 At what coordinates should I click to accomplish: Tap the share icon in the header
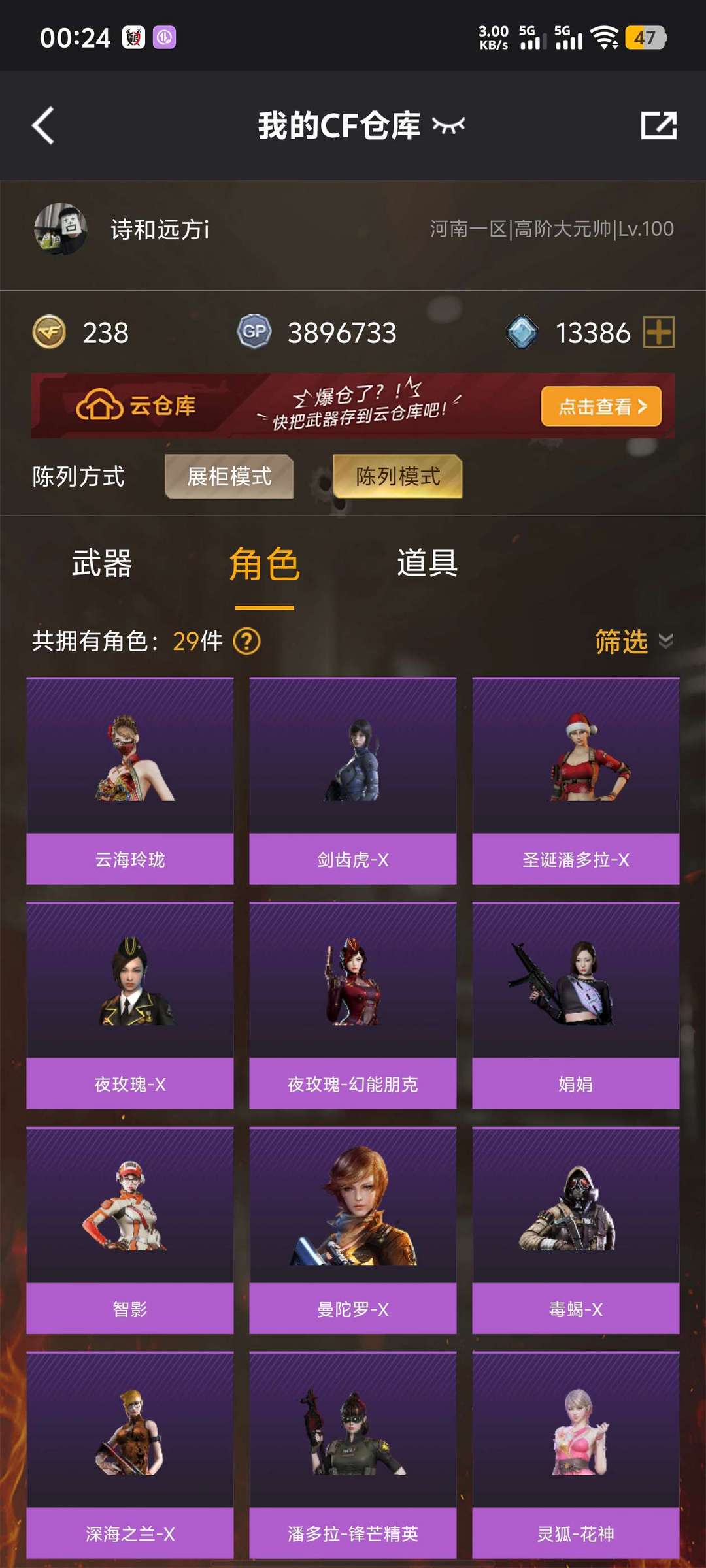point(658,125)
